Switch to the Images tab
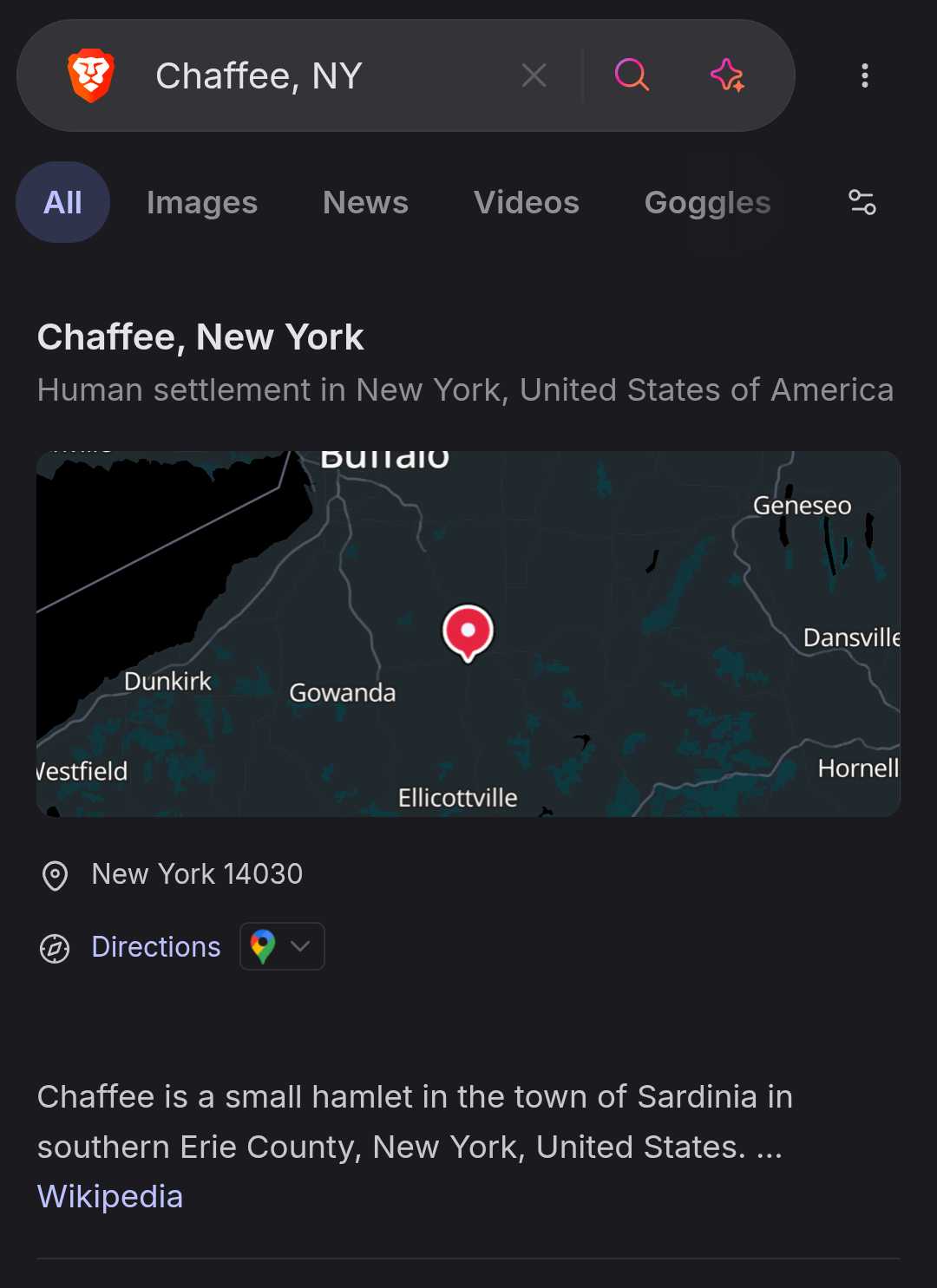The width and height of the screenshot is (937, 1288). click(x=202, y=202)
